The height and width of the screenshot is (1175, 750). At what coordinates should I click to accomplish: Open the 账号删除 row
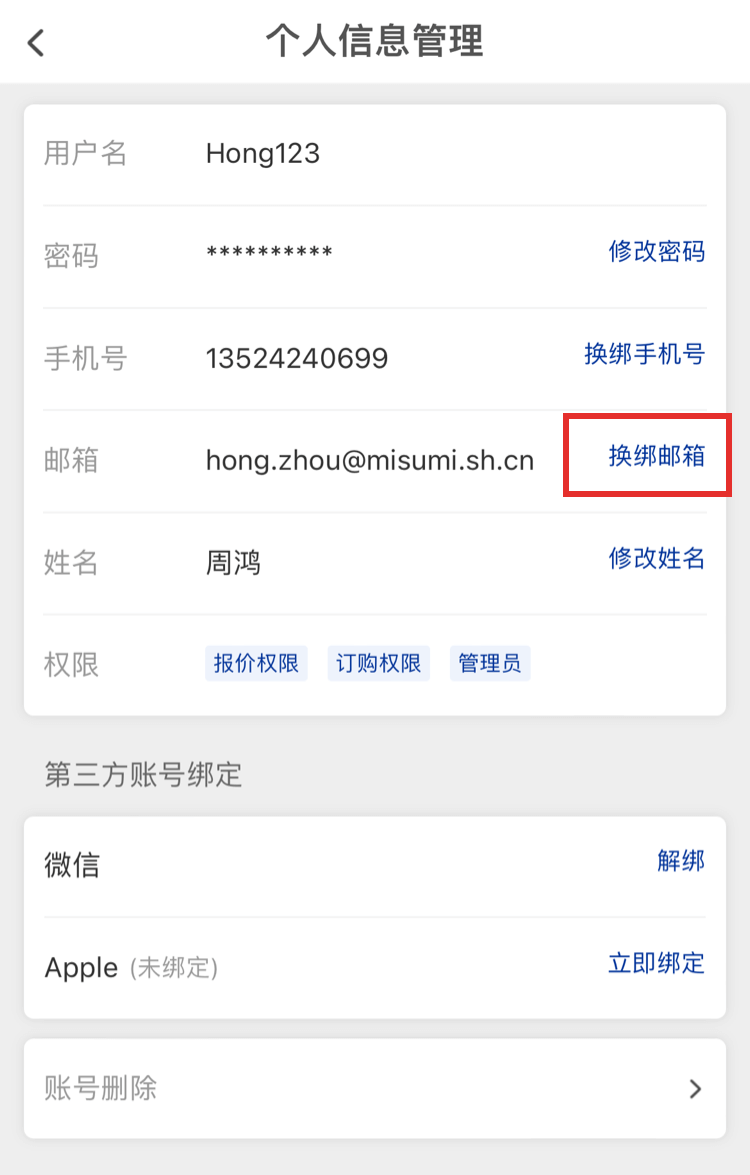pos(375,1088)
